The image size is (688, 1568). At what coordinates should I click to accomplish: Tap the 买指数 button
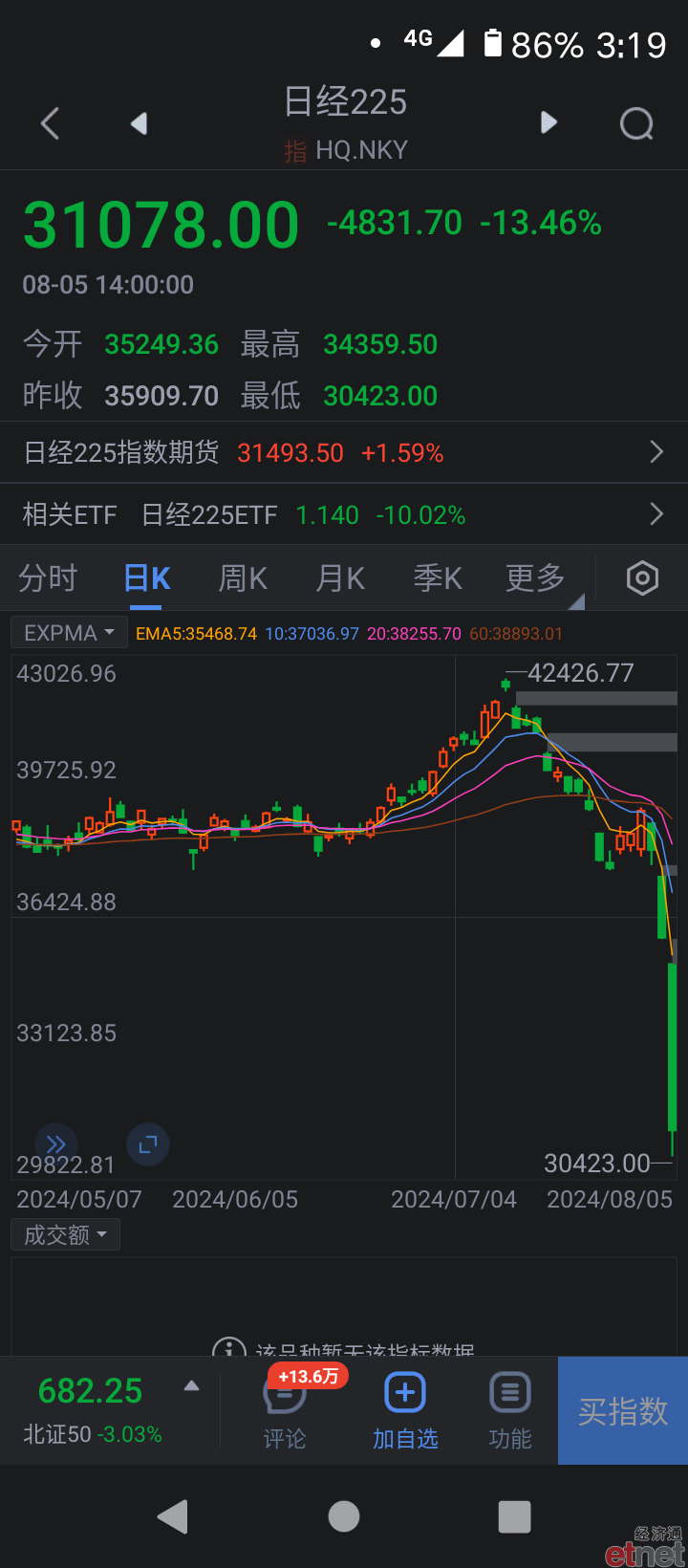point(623,1411)
